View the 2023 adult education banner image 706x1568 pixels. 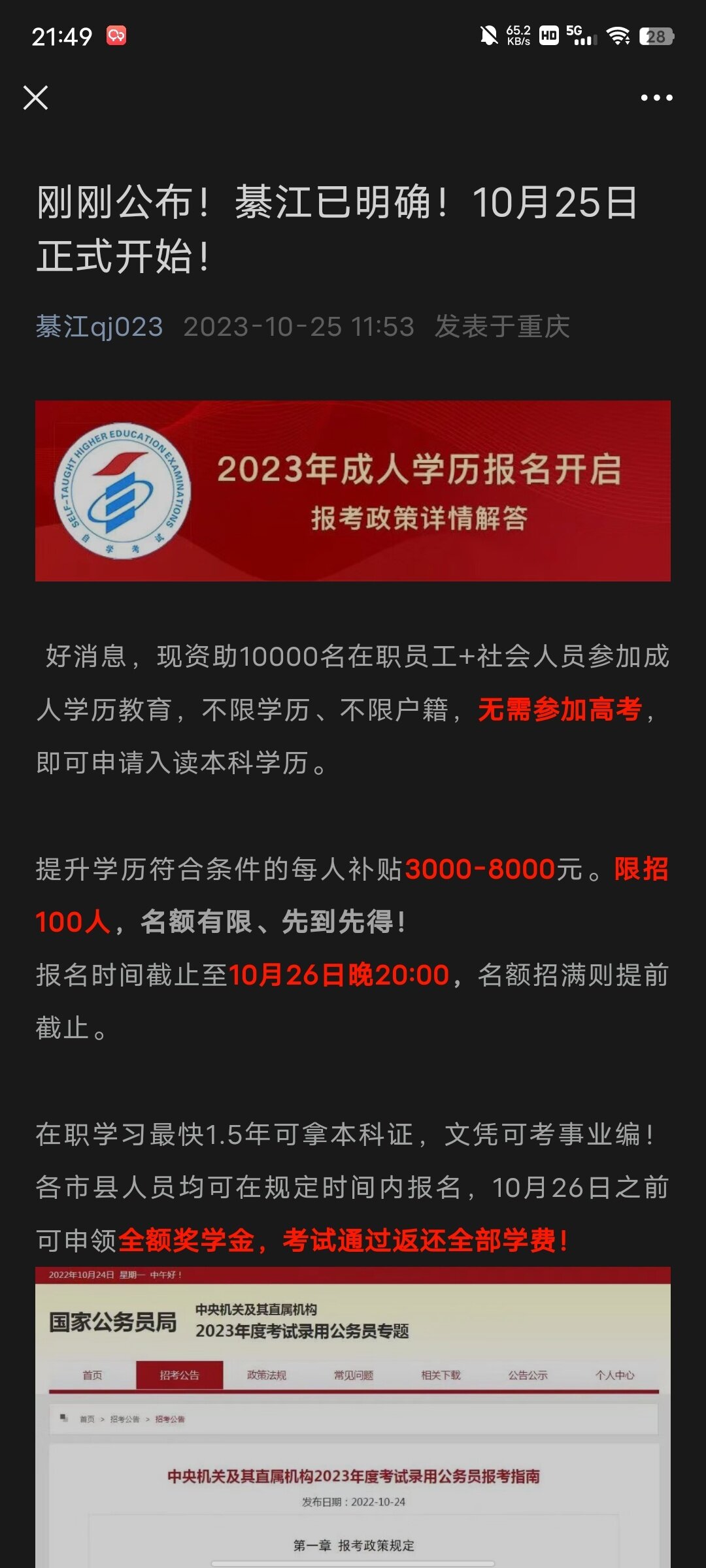click(353, 491)
